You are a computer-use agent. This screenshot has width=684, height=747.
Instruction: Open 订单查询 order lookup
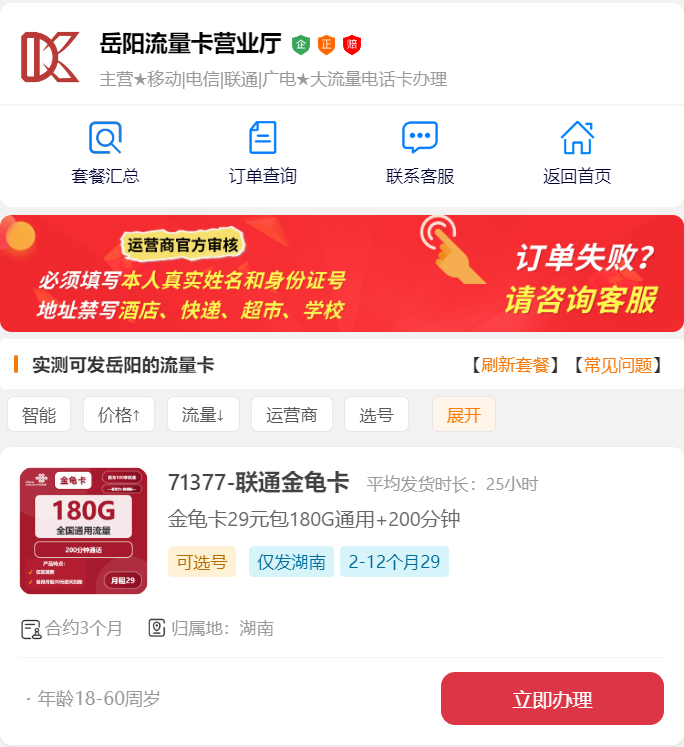pos(262,154)
